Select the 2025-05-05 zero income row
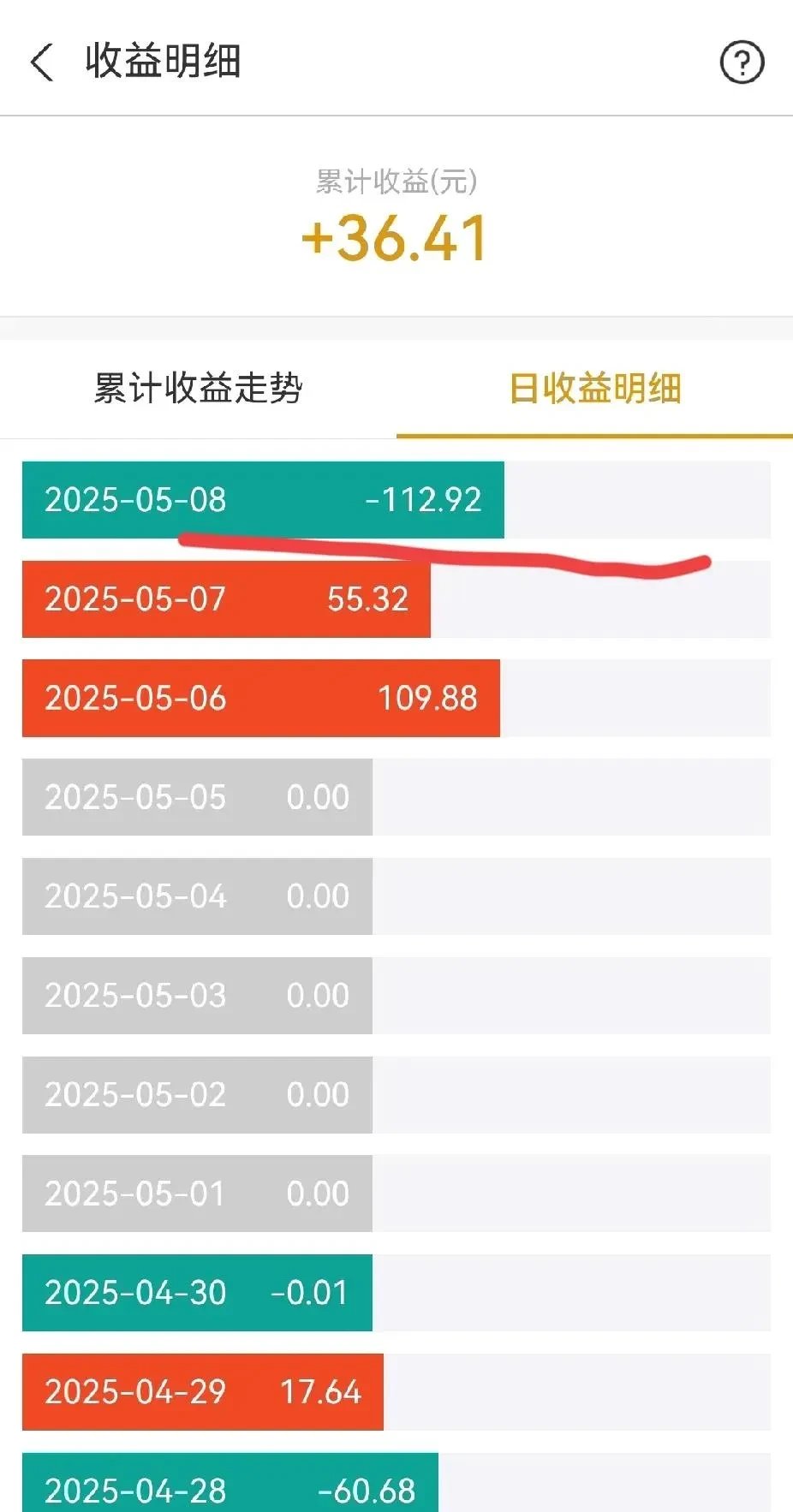Viewport: 793px width, 1512px height. (x=196, y=797)
